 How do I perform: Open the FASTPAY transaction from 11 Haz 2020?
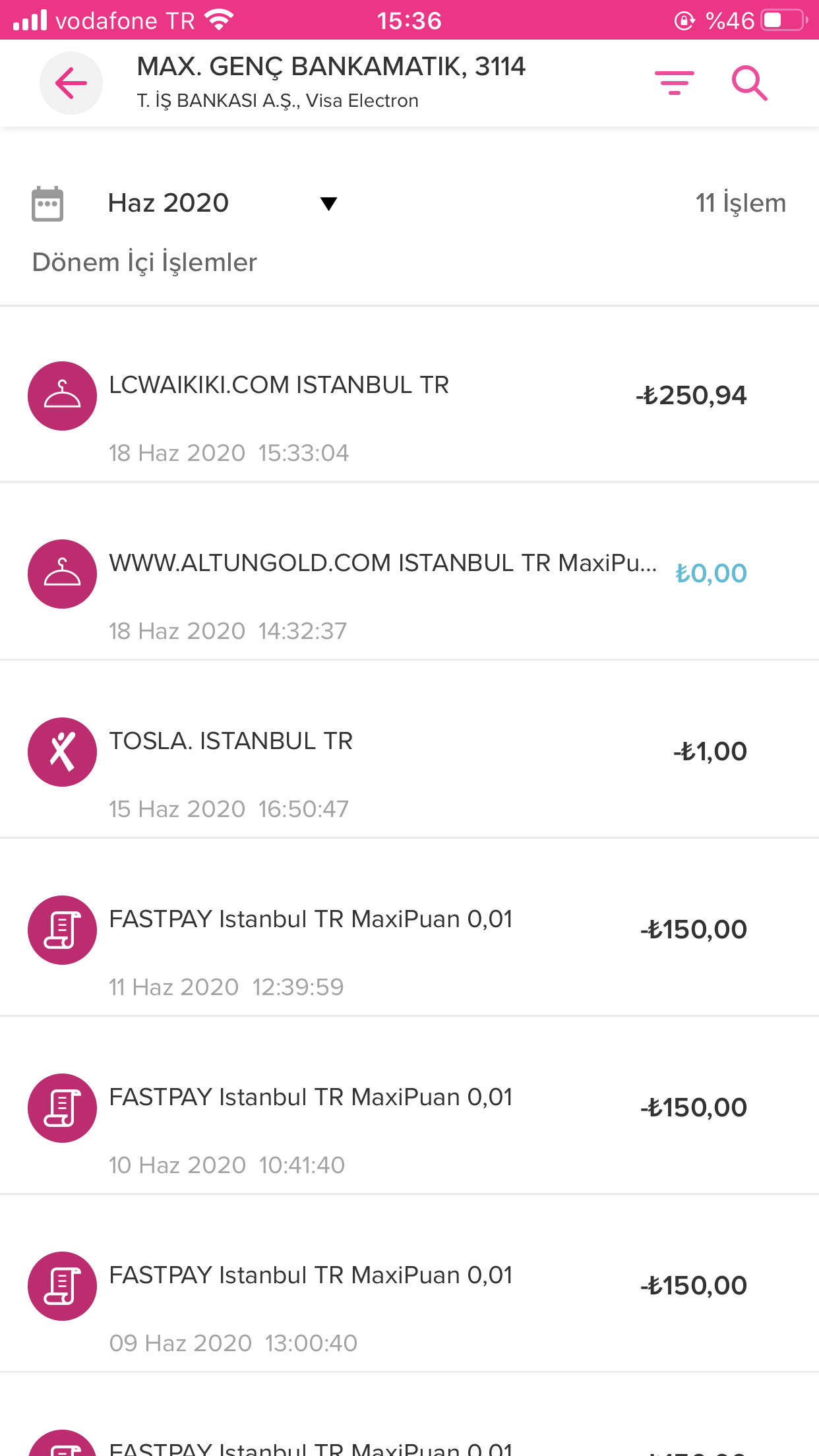click(409, 928)
